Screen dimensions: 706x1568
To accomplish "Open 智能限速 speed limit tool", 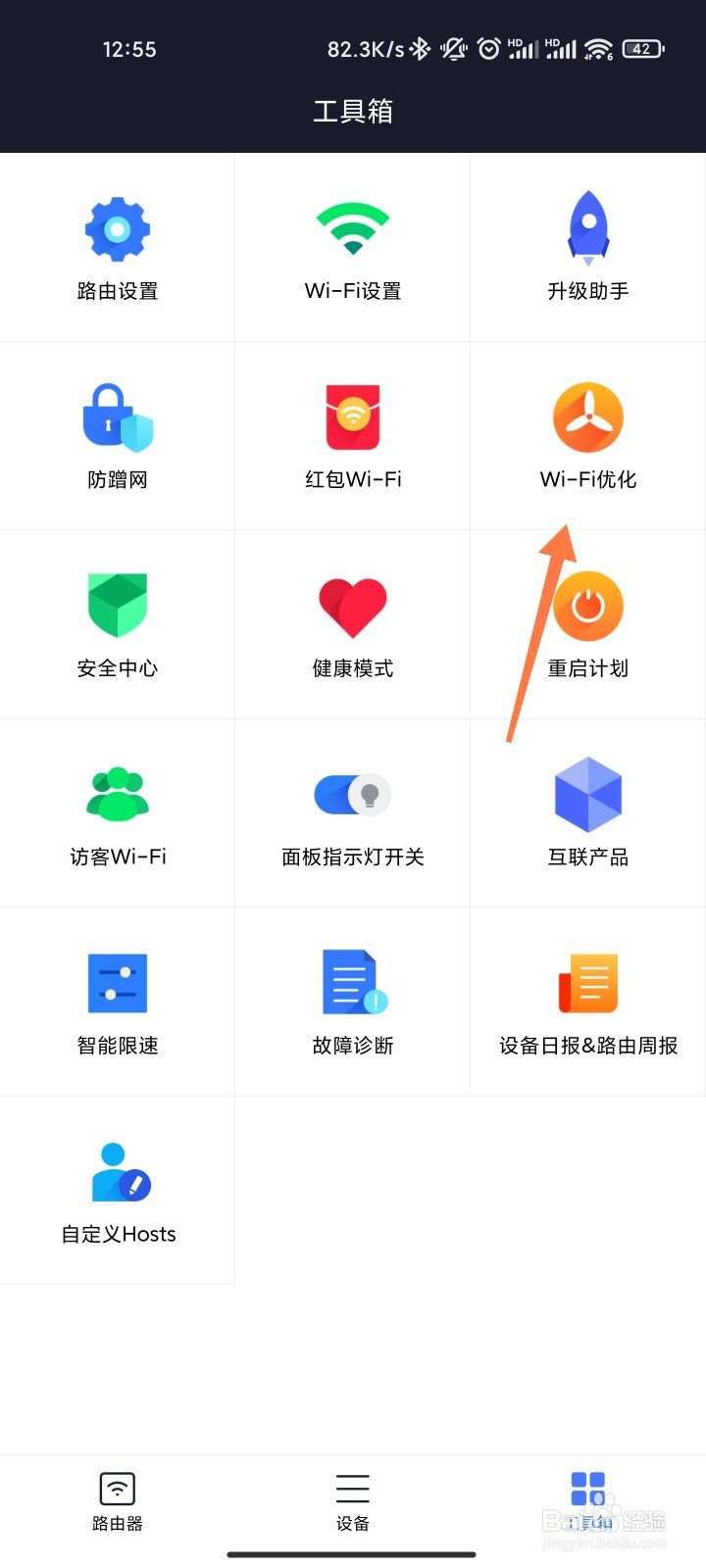I will click(118, 1002).
